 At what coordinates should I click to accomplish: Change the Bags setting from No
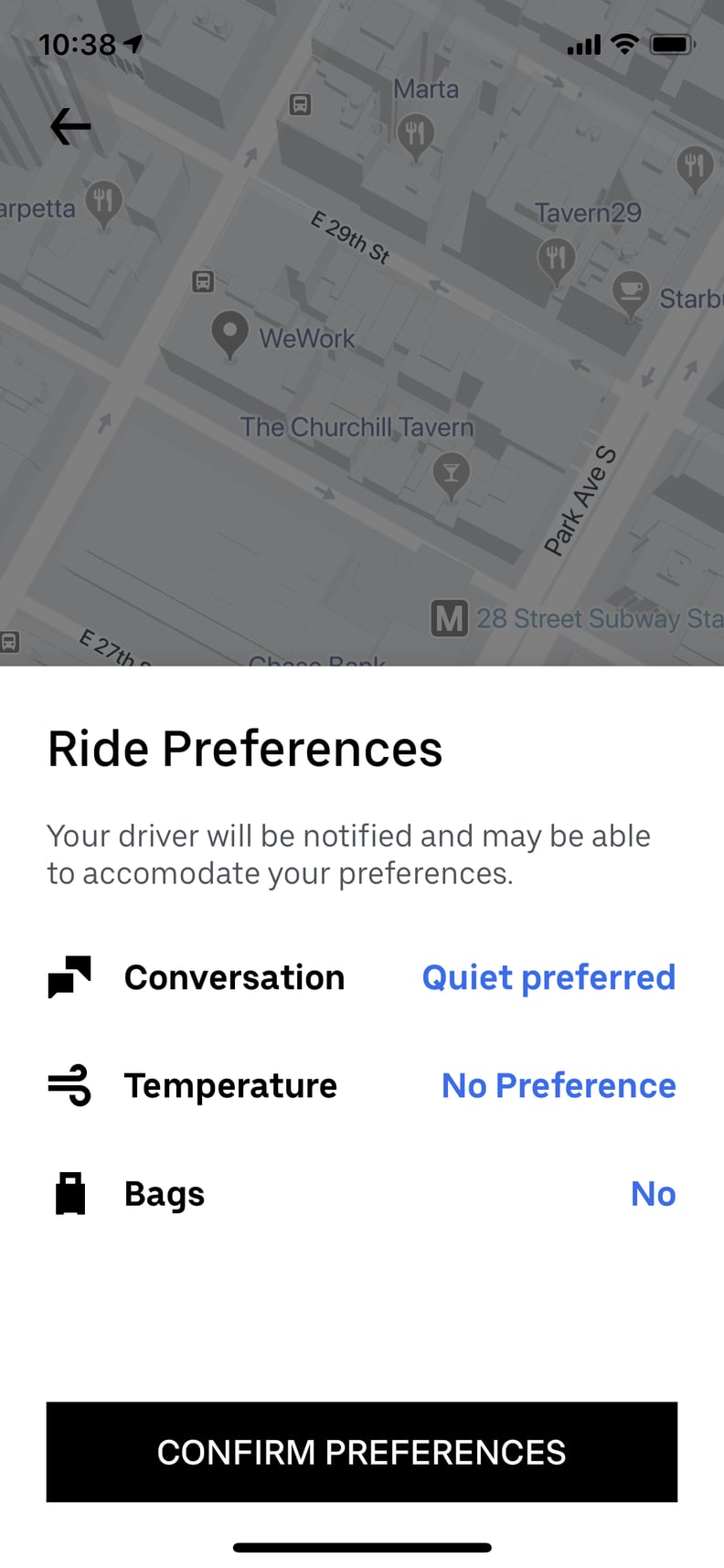653,1193
